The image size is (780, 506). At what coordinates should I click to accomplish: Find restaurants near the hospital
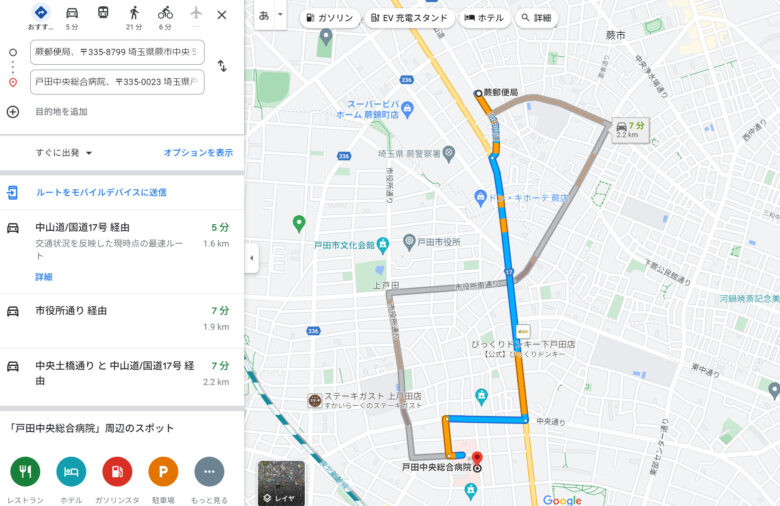click(x=25, y=472)
